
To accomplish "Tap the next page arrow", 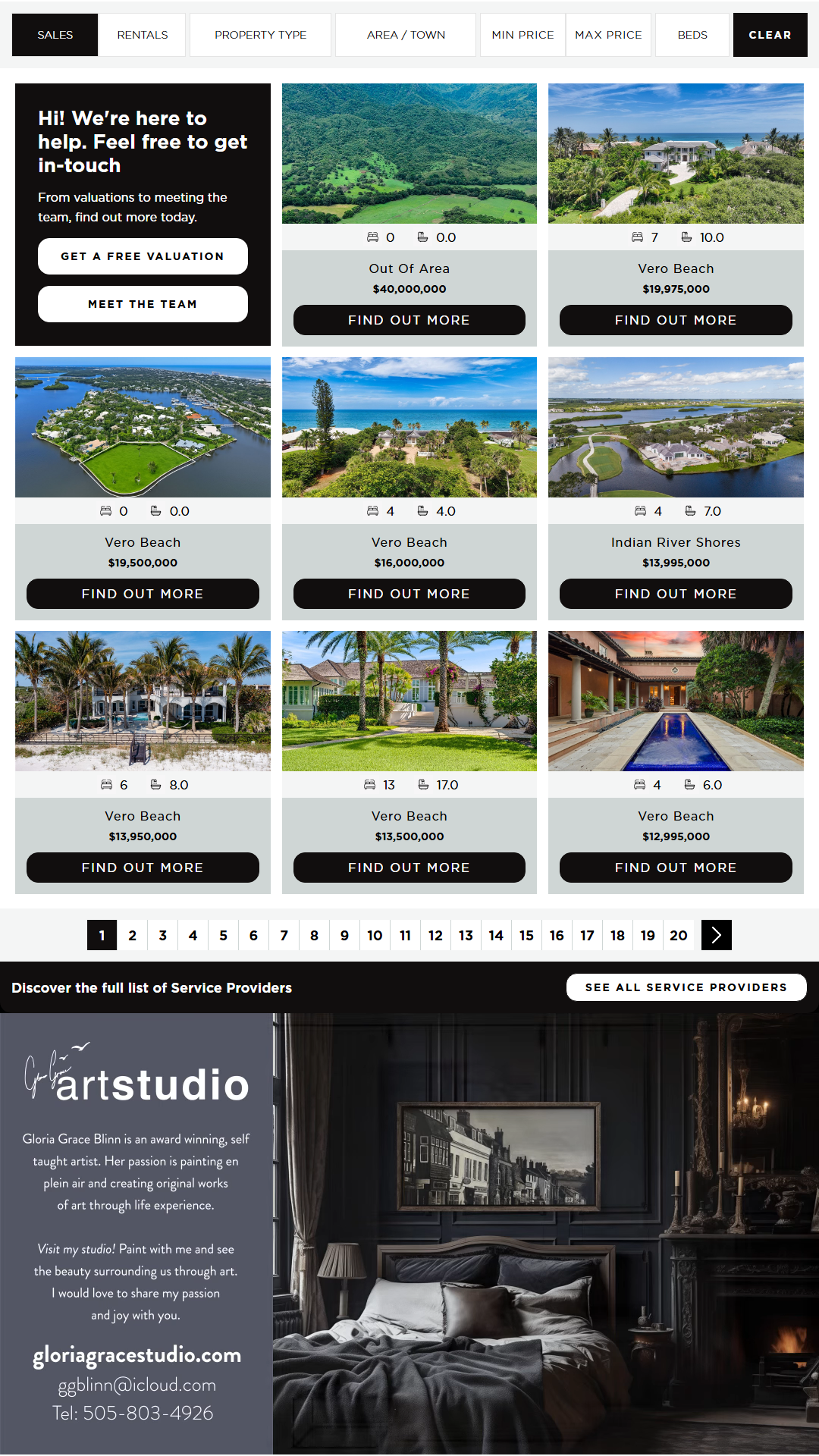I will coord(717,935).
